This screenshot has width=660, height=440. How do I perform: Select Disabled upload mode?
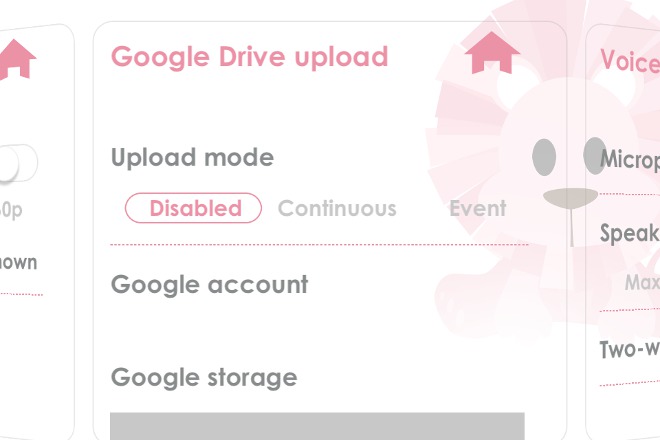pyautogui.click(x=193, y=208)
